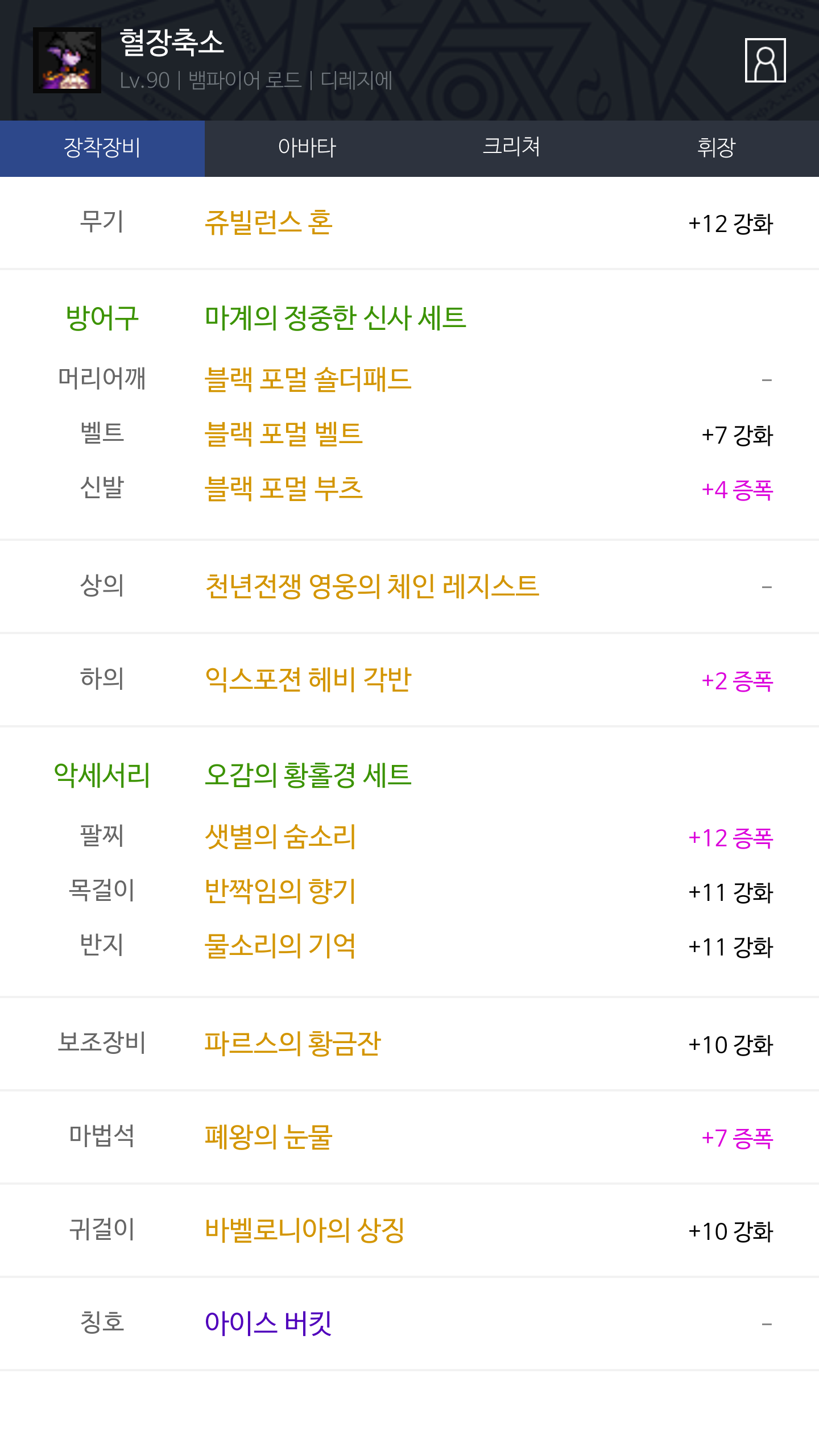The width and height of the screenshot is (819, 1456).
Task: Open bracelet item 샛별의 숨소리
Action: (x=280, y=837)
